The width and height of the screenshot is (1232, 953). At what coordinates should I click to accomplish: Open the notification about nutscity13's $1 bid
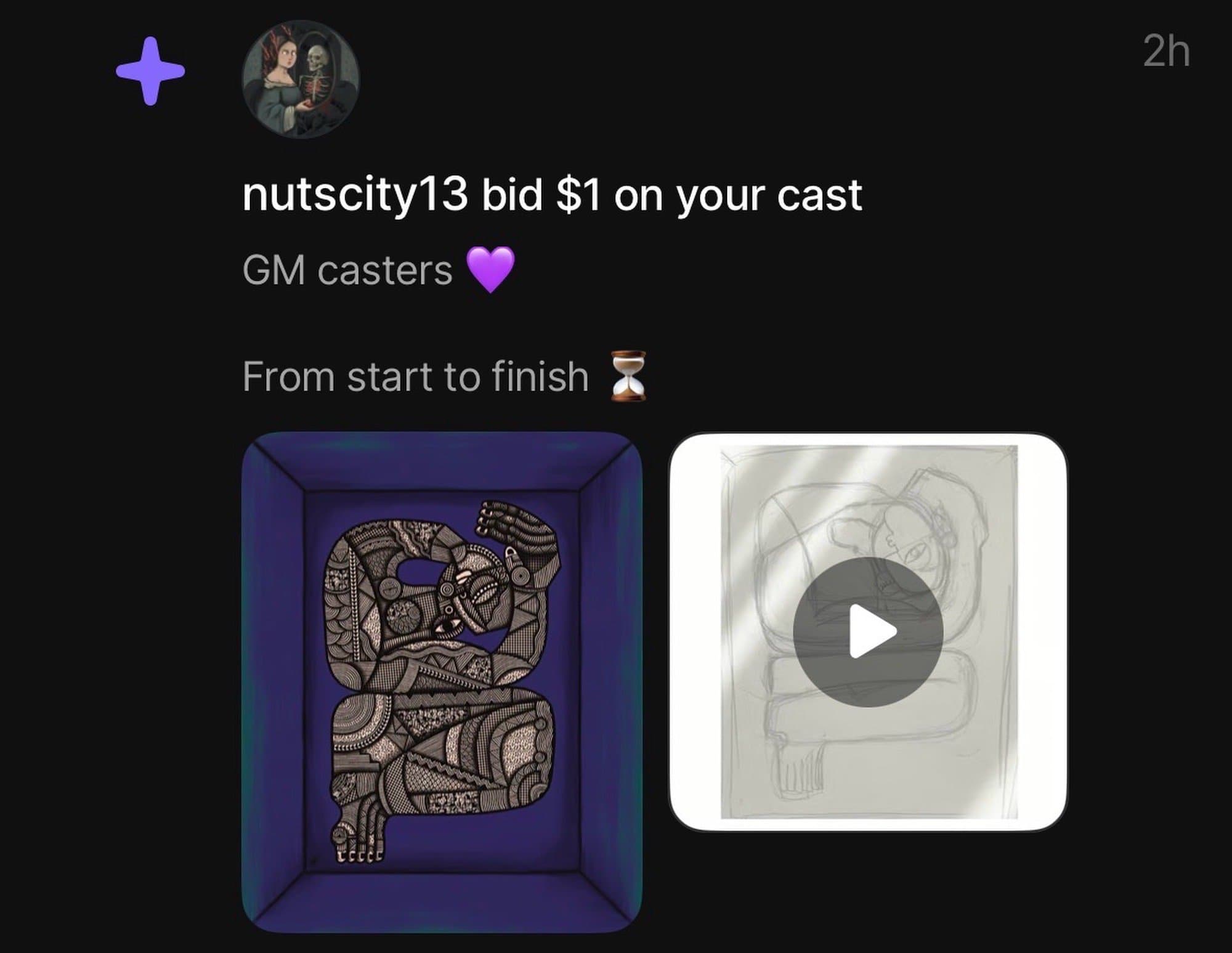[551, 196]
